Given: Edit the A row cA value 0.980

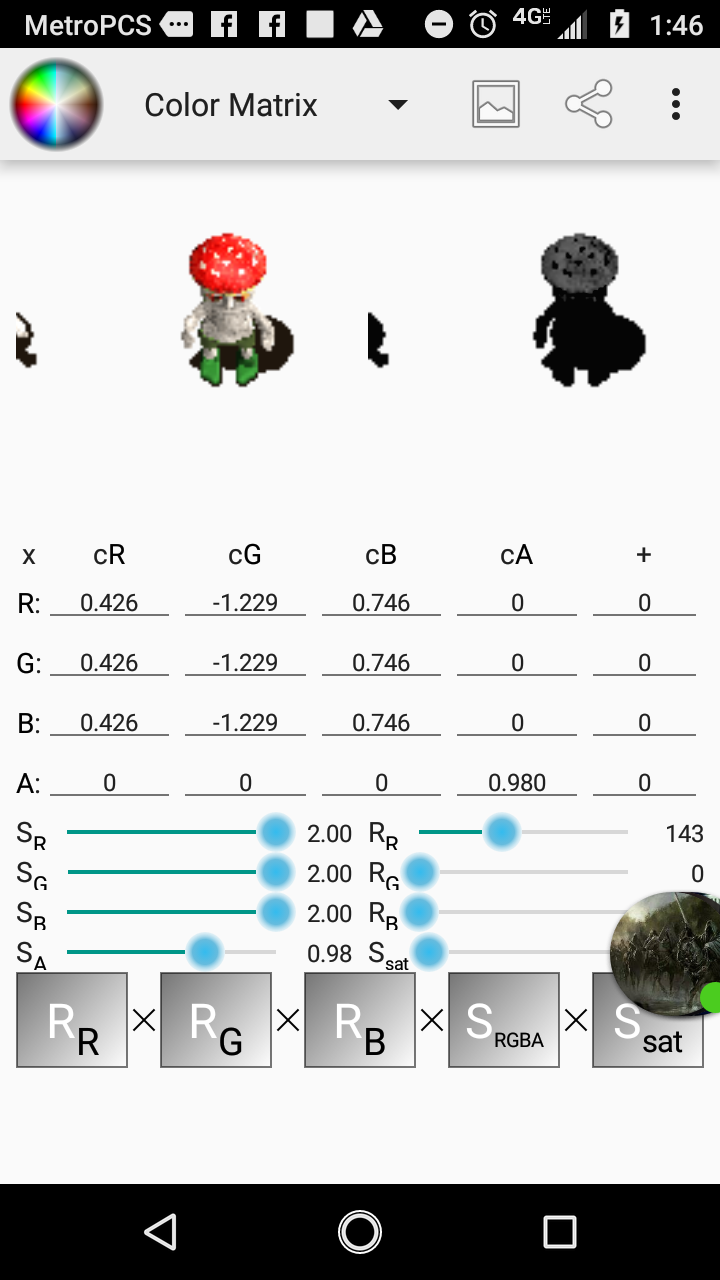Looking at the screenshot, I should click(517, 783).
